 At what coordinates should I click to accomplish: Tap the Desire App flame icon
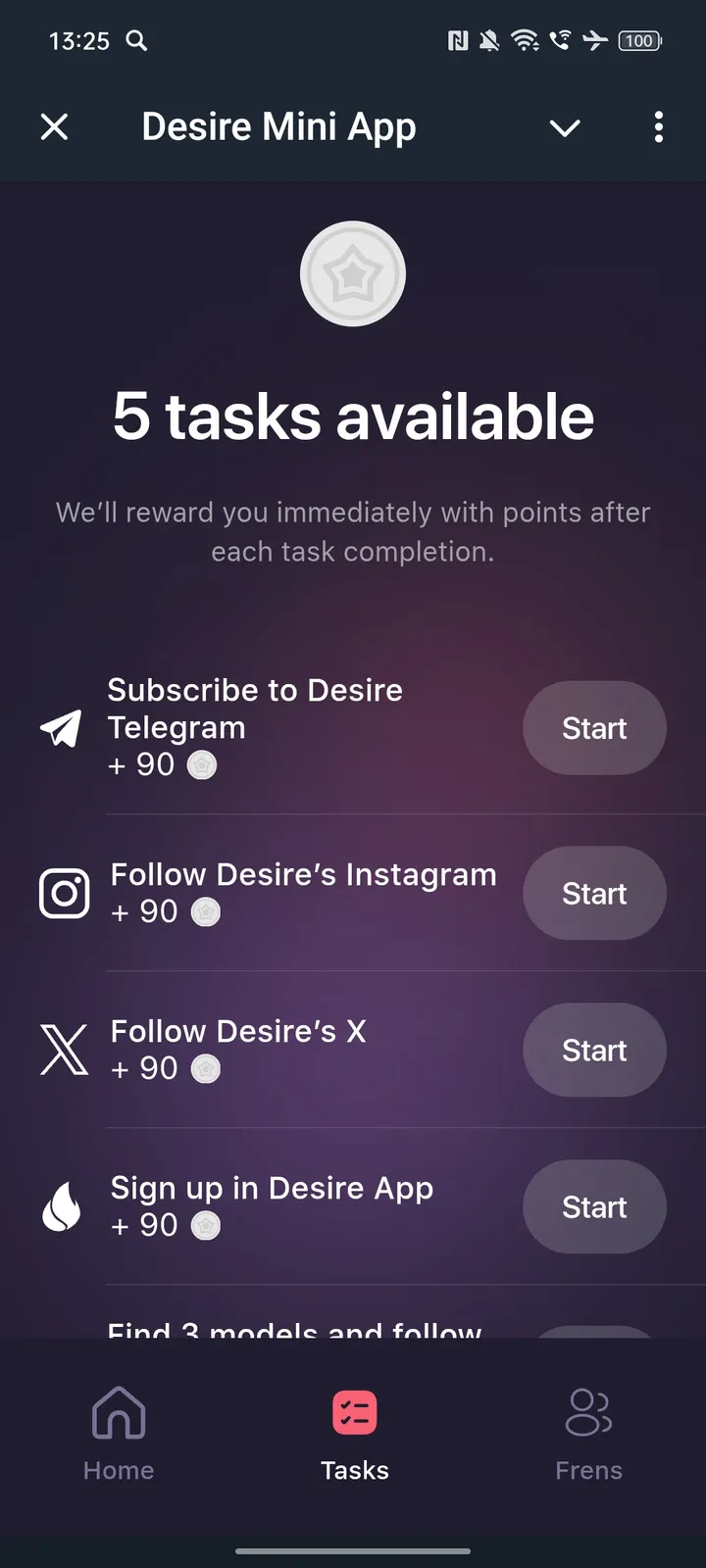[x=61, y=1206]
